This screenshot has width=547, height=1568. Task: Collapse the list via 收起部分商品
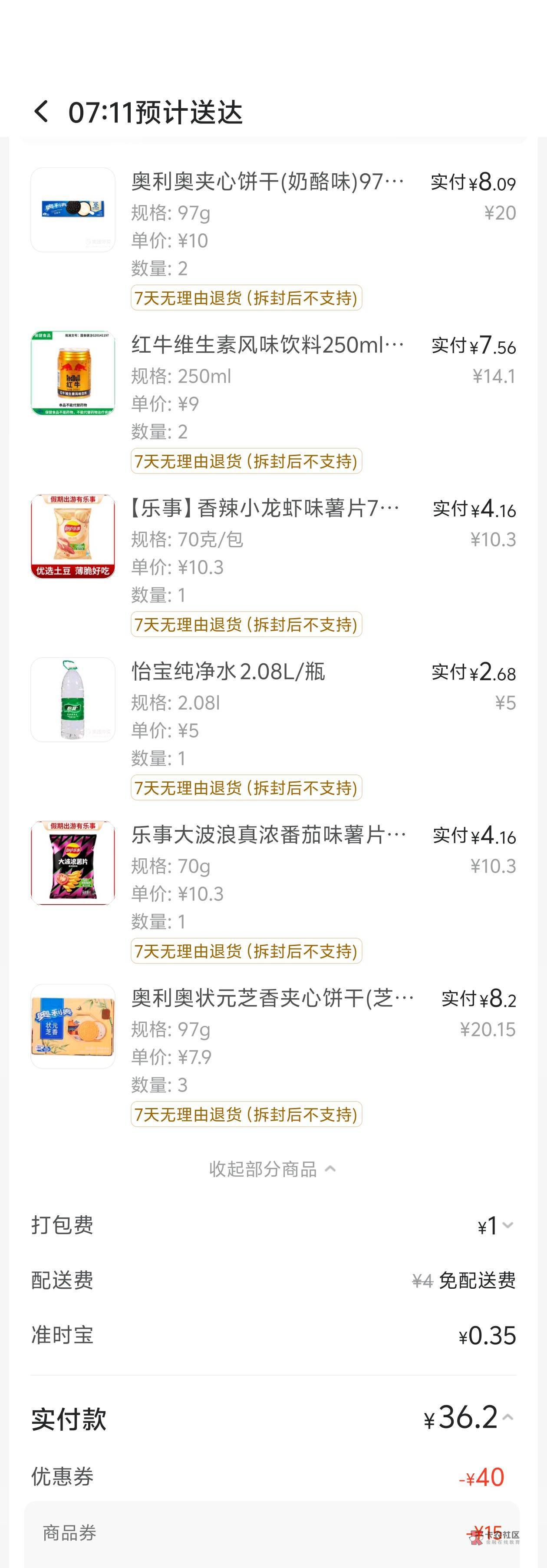[x=273, y=1169]
